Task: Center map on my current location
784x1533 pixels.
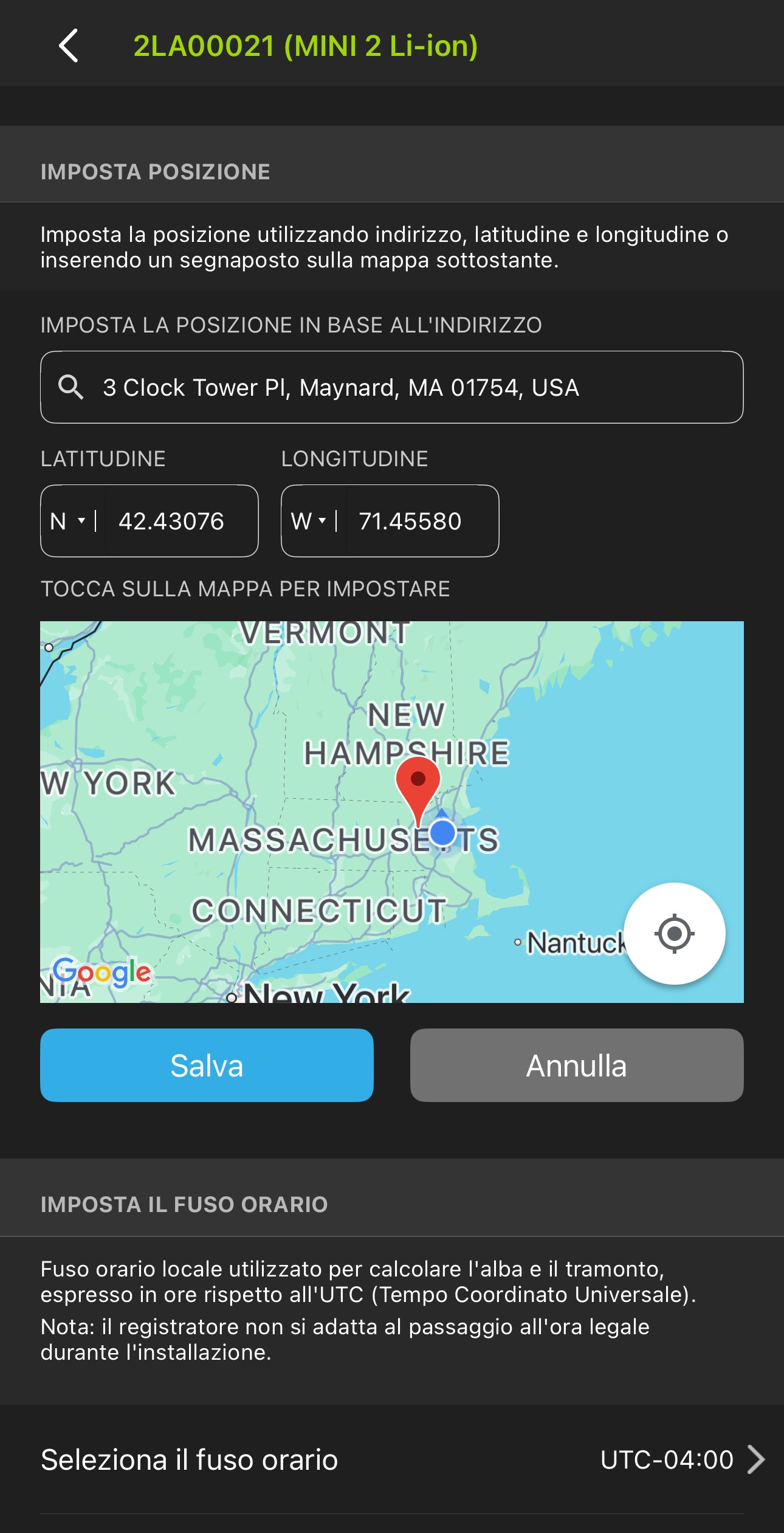Action: click(674, 933)
